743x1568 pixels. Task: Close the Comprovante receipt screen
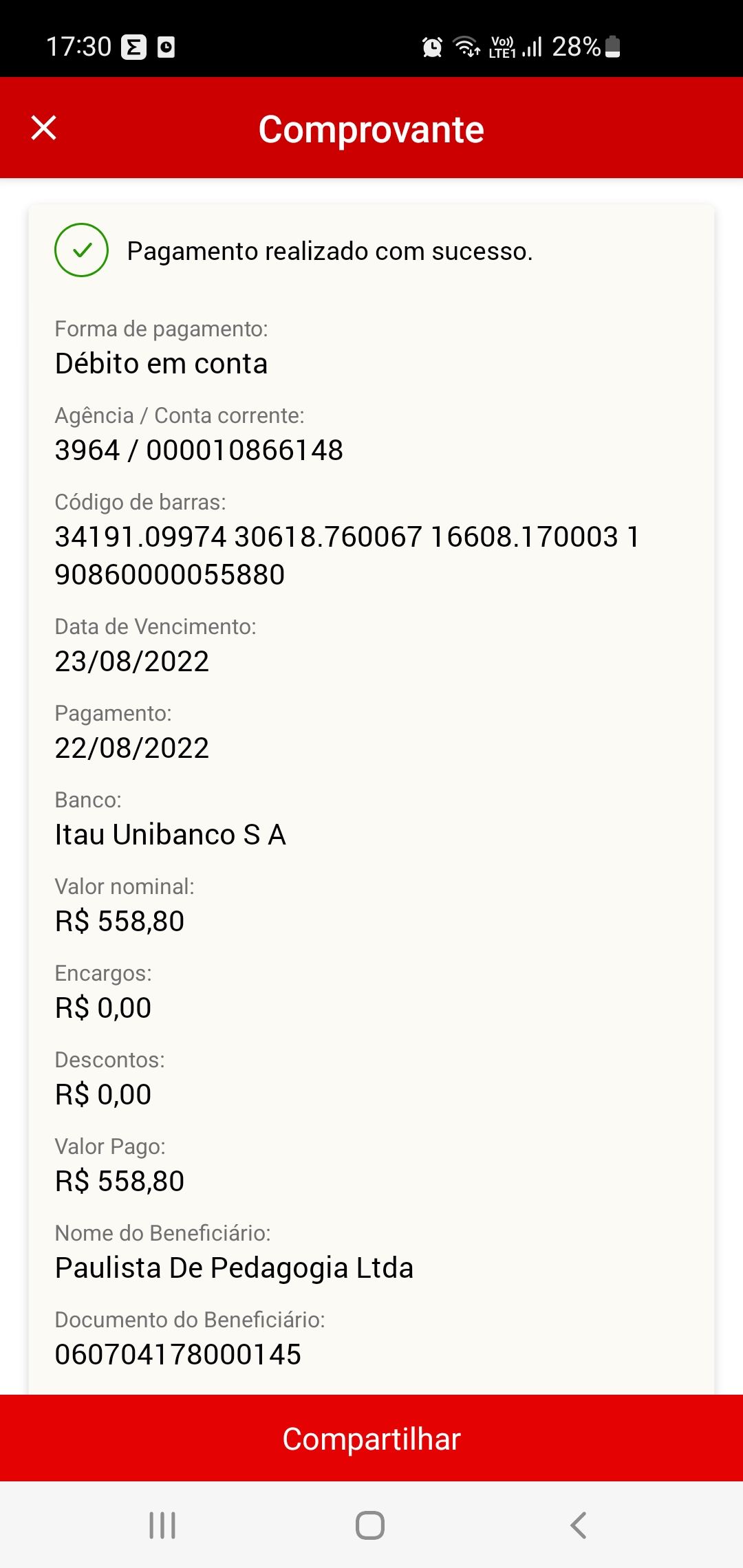click(x=44, y=128)
